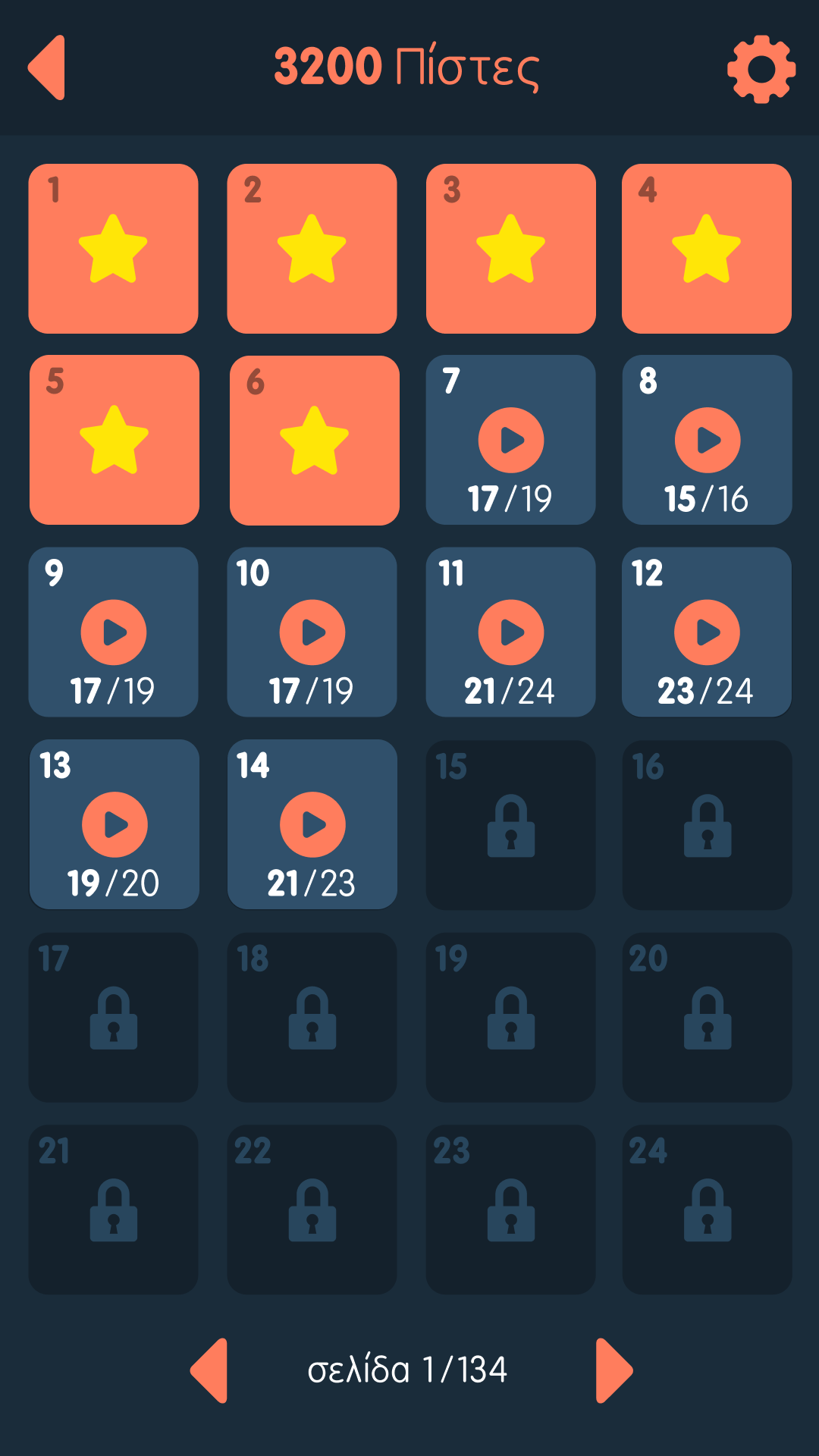Viewport: 819px width, 1456px height.
Task: Tap locked level 15
Action: (x=510, y=825)
